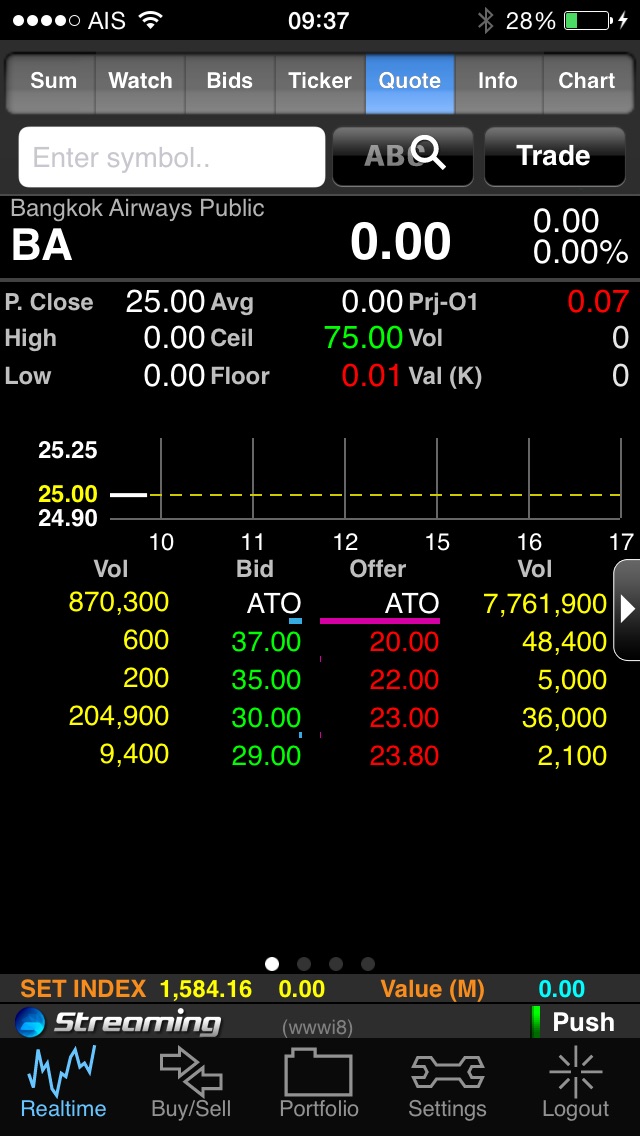Open the Realtime section
Viewport: 640px width, 1136px height.
tap(63, 1083)
